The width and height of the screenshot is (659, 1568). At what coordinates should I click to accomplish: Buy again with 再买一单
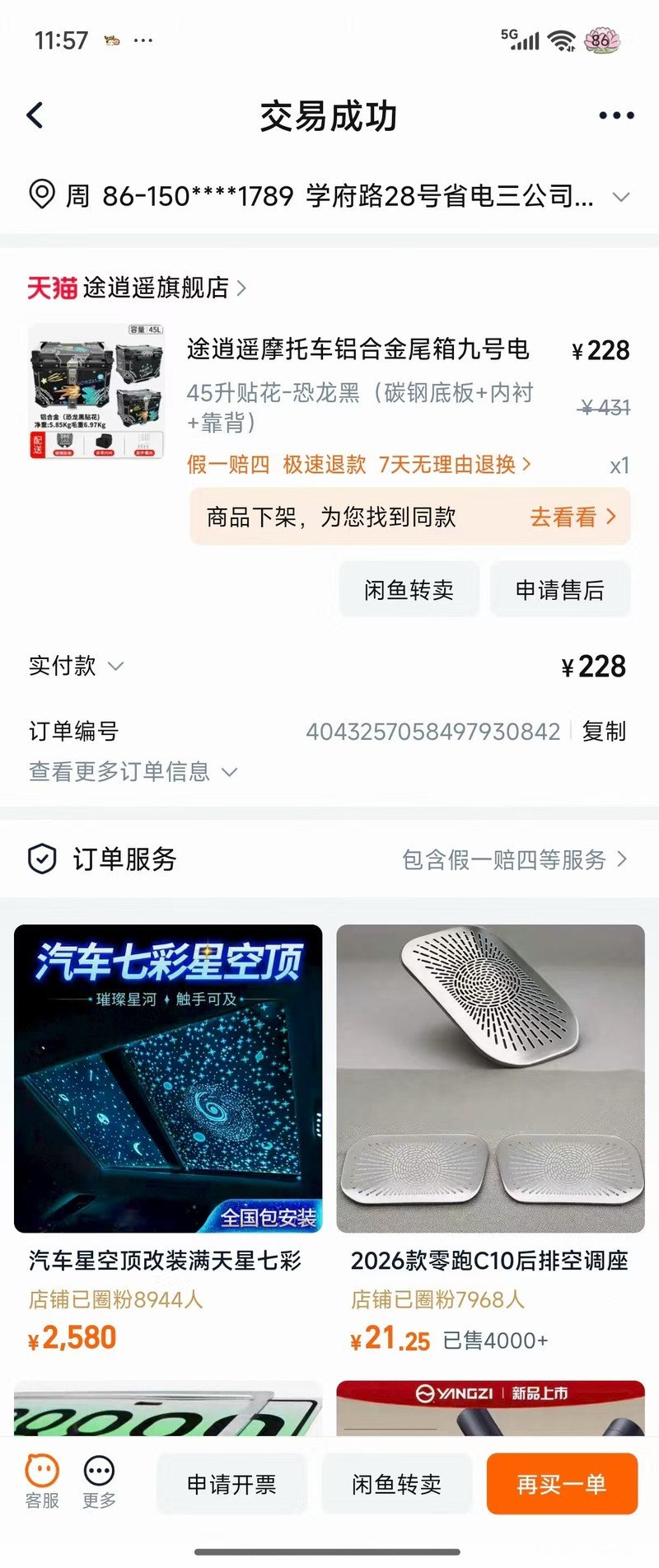[x=562, y=1484]
